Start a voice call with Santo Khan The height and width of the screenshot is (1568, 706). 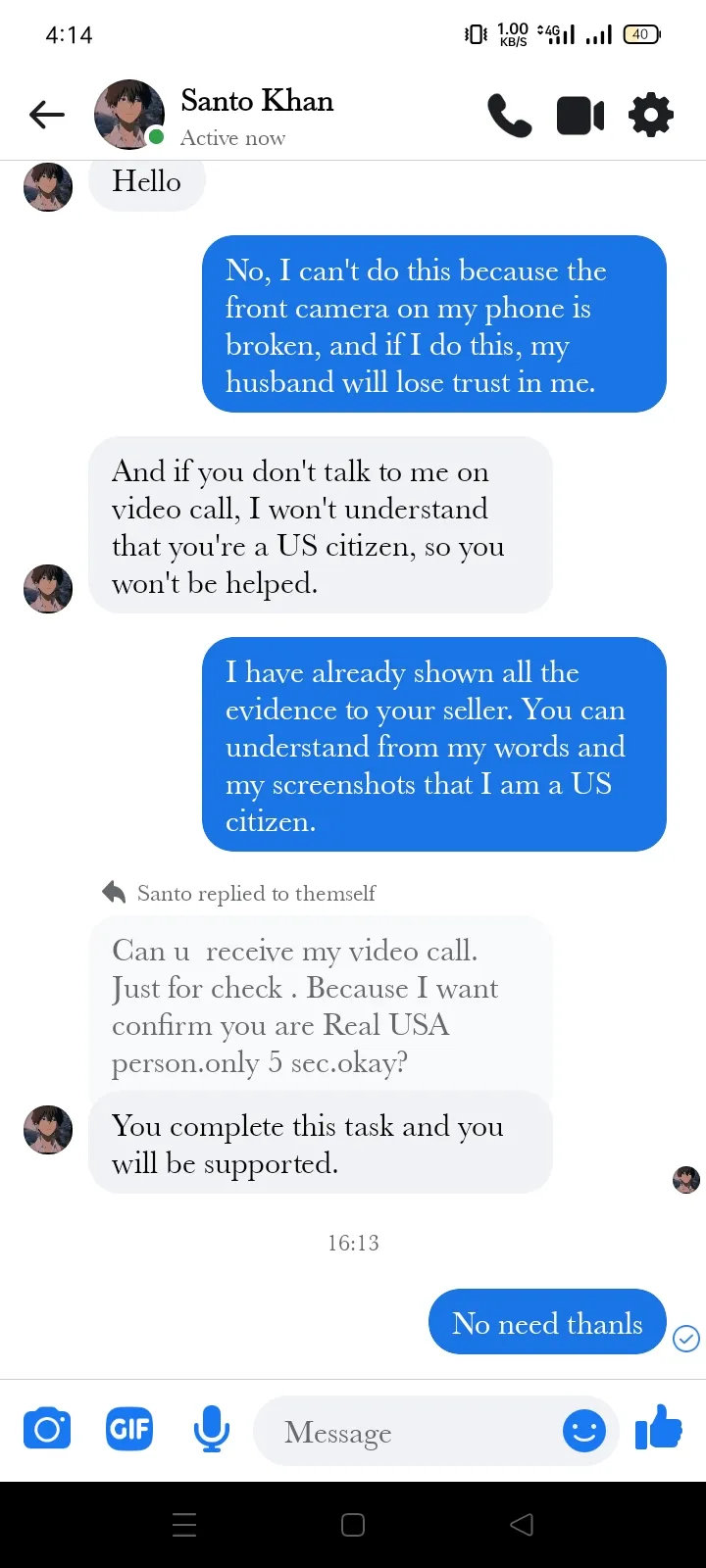pyautogui.click(x=509, y=116)
